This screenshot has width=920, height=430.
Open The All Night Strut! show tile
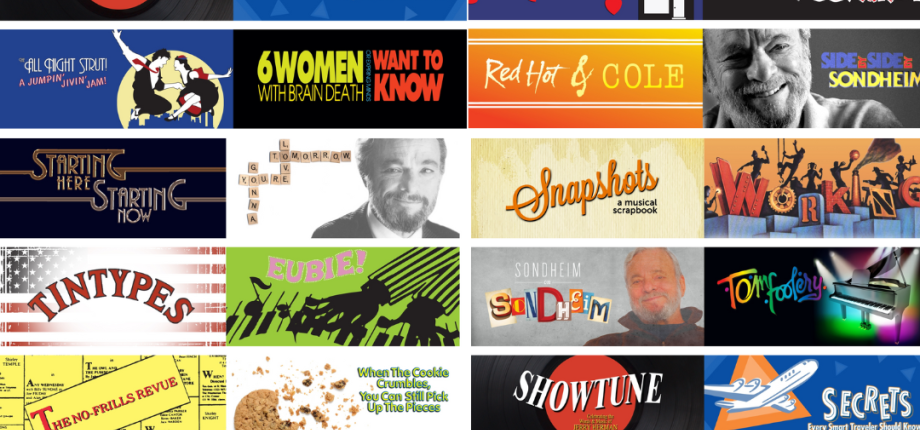116,79
